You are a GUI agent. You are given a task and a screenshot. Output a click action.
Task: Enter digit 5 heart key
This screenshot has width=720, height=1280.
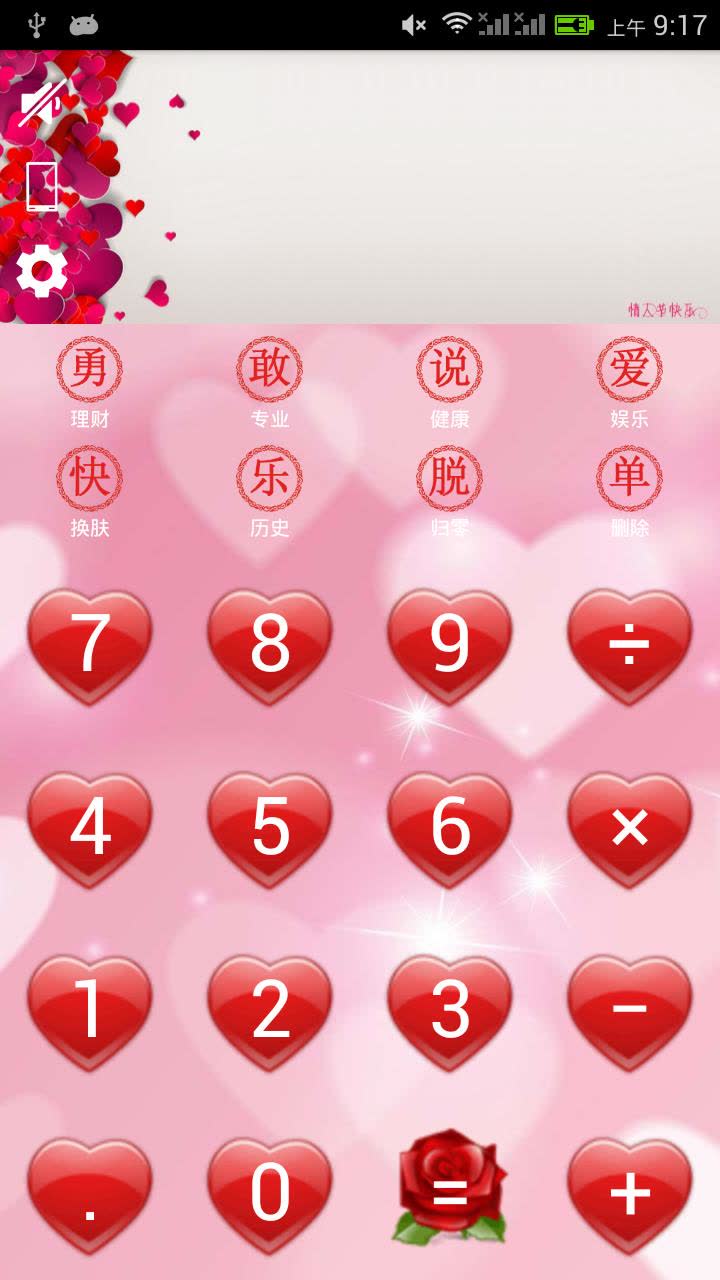(x=270, y=827)
